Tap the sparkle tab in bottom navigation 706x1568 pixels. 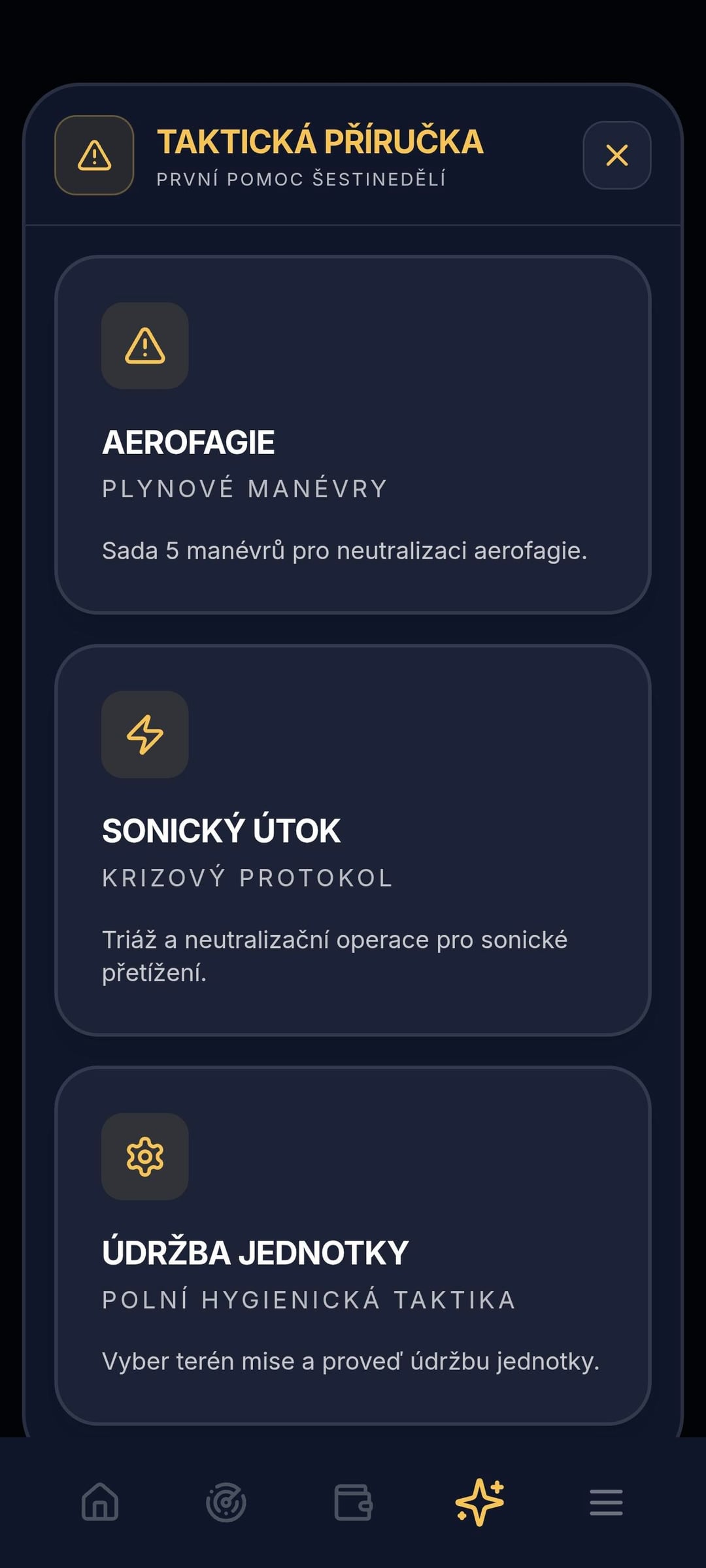coord(480,1501)
